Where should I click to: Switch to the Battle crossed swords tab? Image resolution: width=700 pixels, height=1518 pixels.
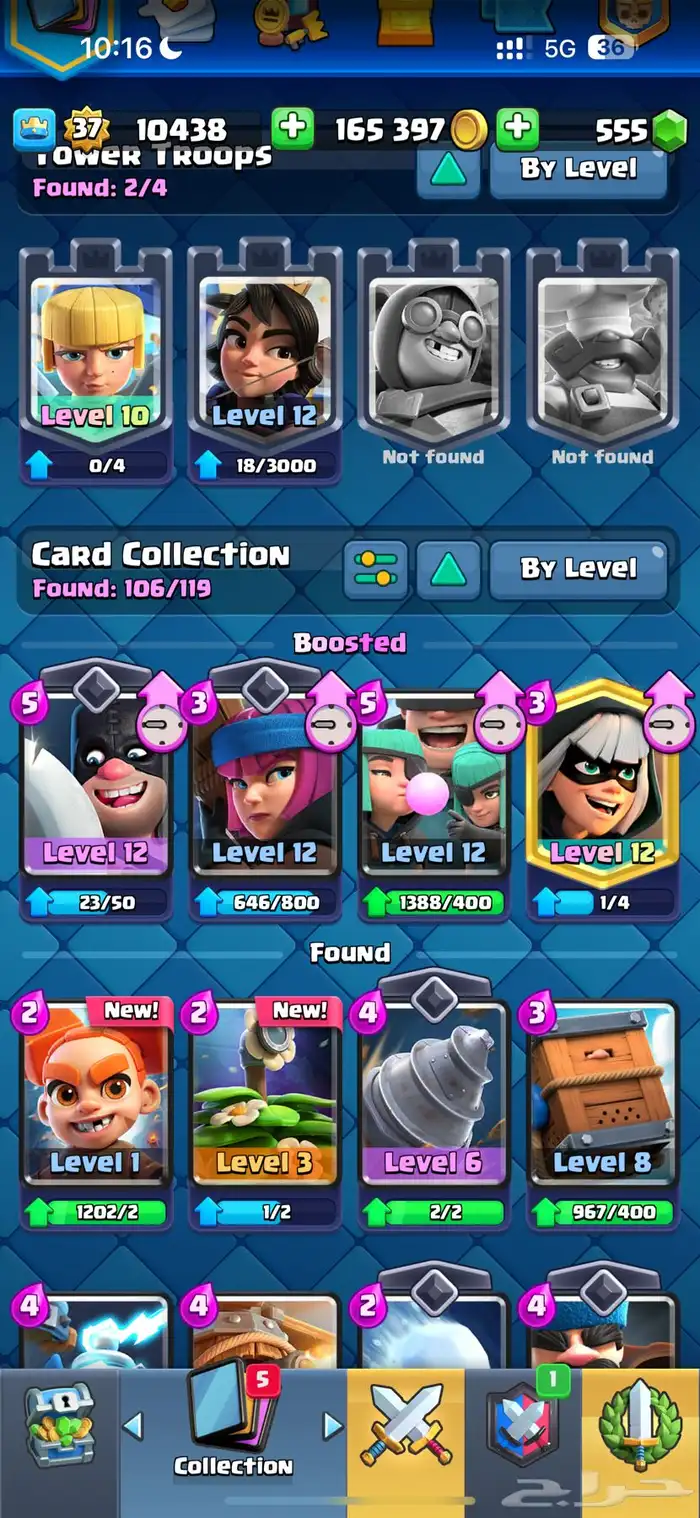(405, 1440)
